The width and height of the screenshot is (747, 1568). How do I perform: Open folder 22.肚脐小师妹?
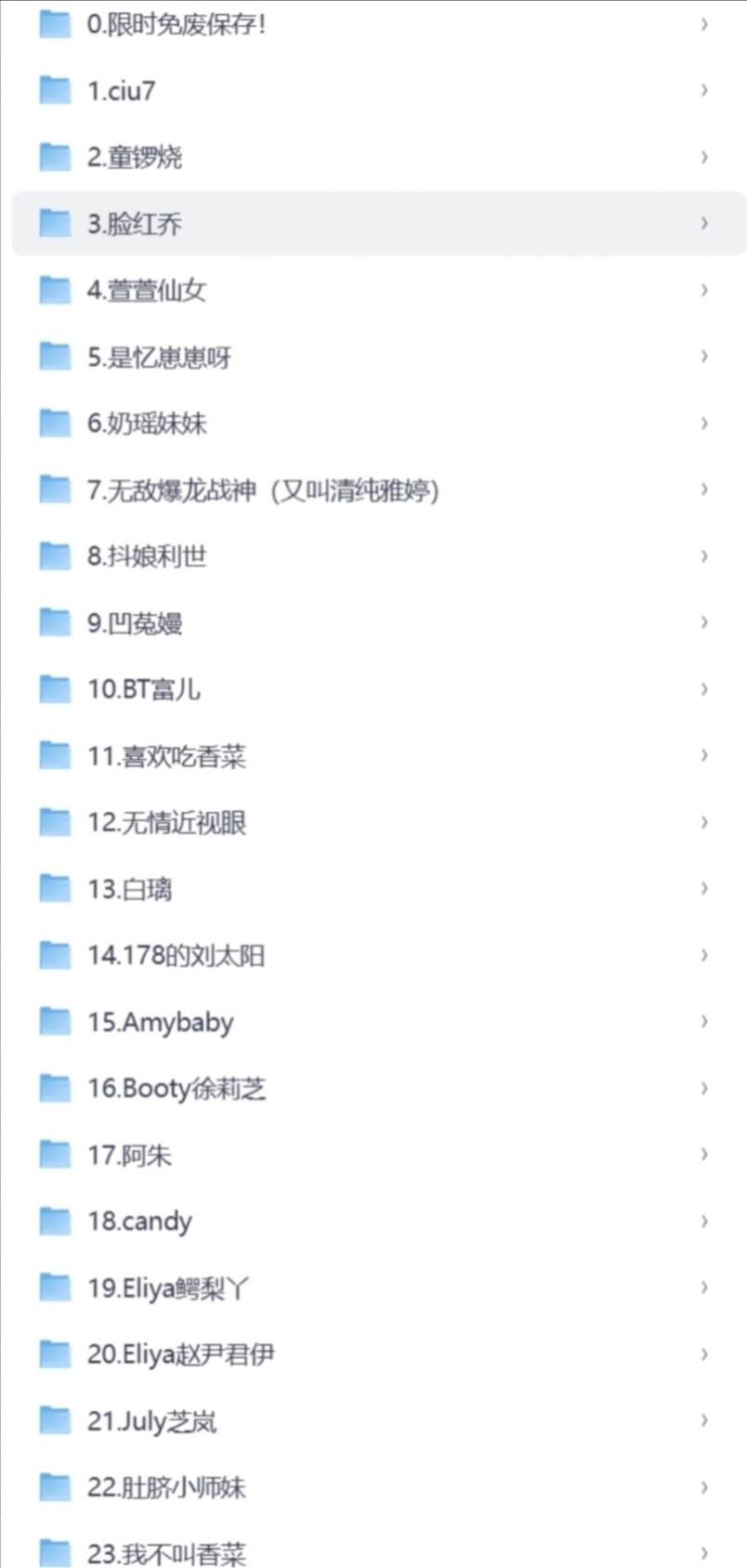(167, 1487)
